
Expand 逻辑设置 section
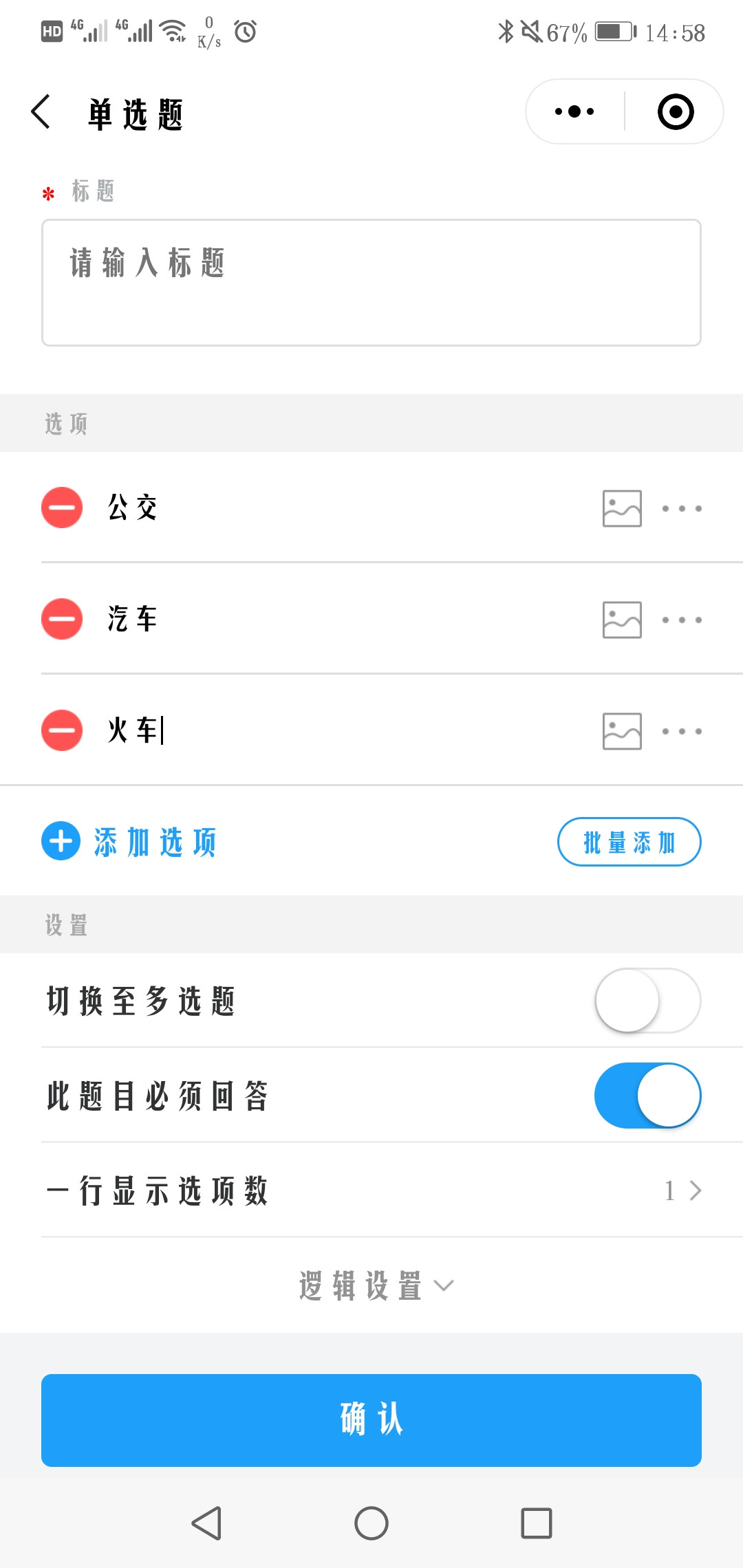point(376,1285)
